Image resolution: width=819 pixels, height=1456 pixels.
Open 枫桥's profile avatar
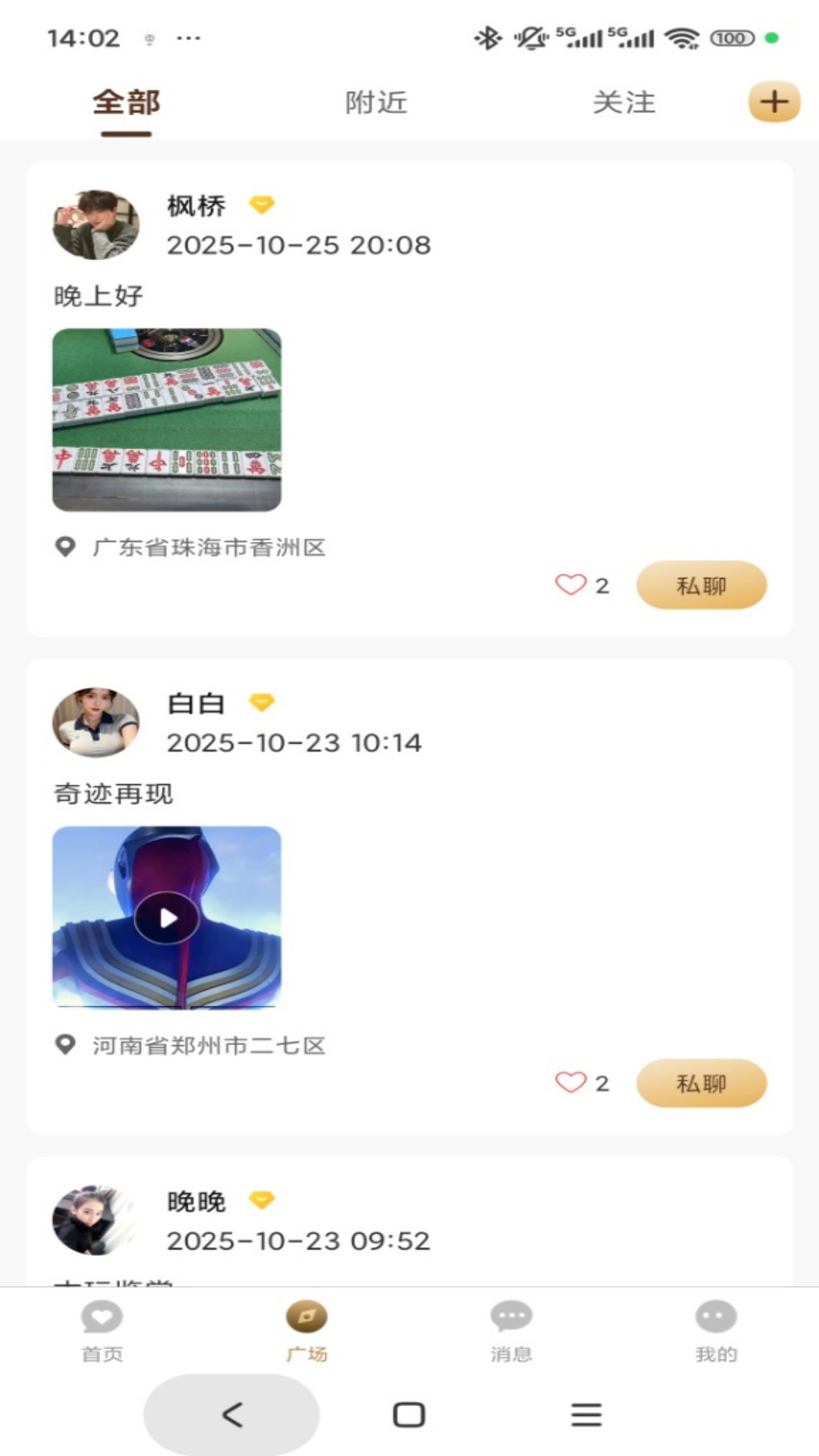tap(94, 222)
